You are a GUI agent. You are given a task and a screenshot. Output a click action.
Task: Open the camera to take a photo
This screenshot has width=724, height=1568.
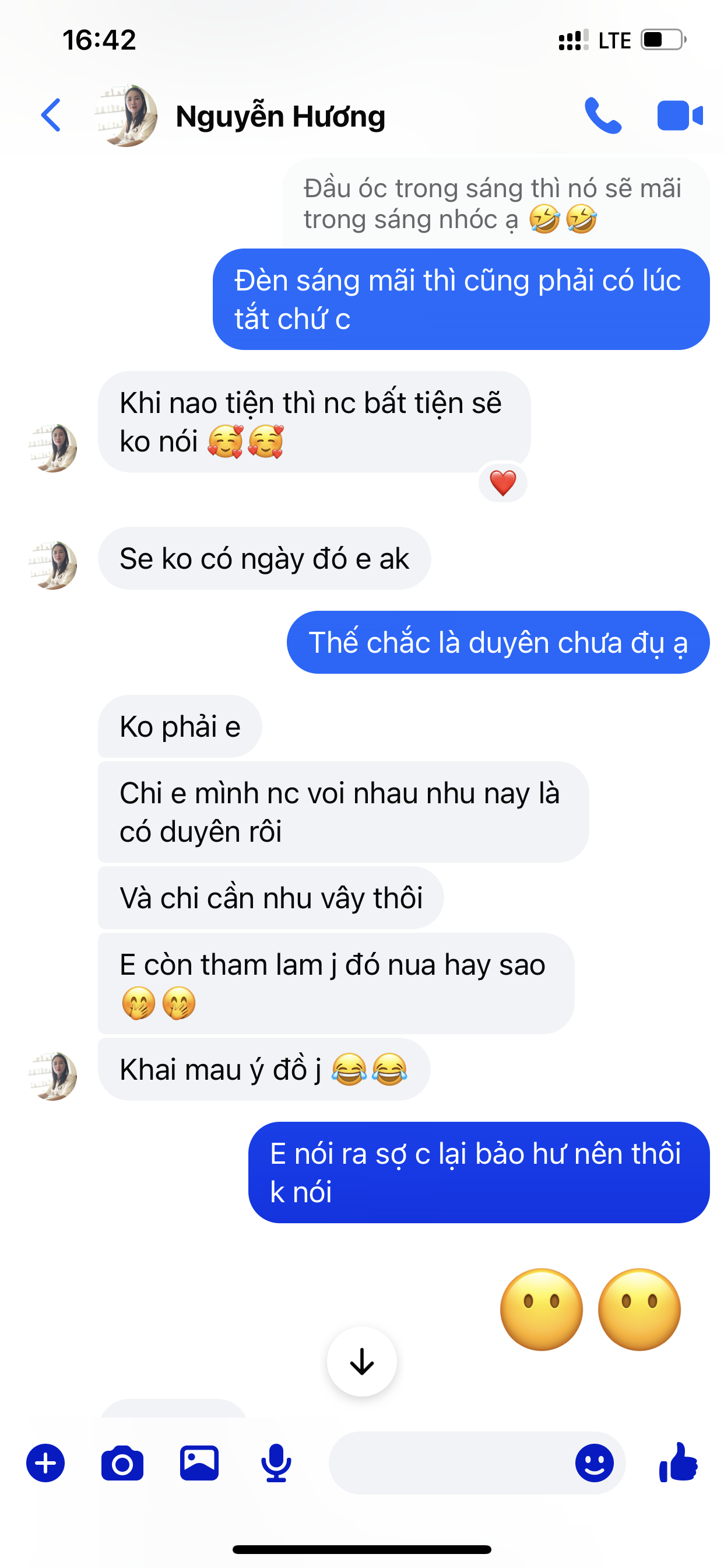point(122,1462)
